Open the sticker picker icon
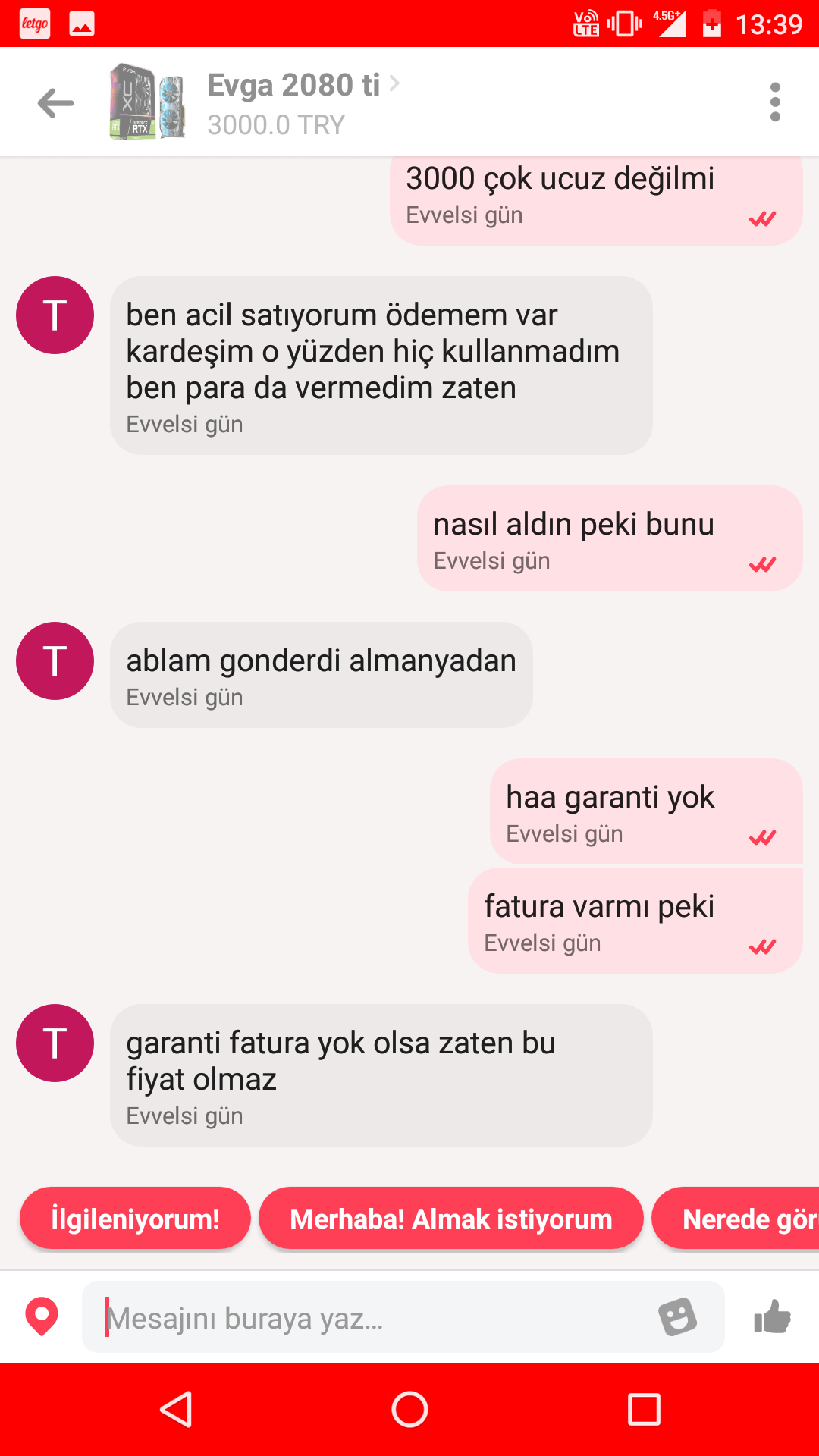Image resolution: width=819 pixels, height=1456 pixels. tap(677, 1317)
